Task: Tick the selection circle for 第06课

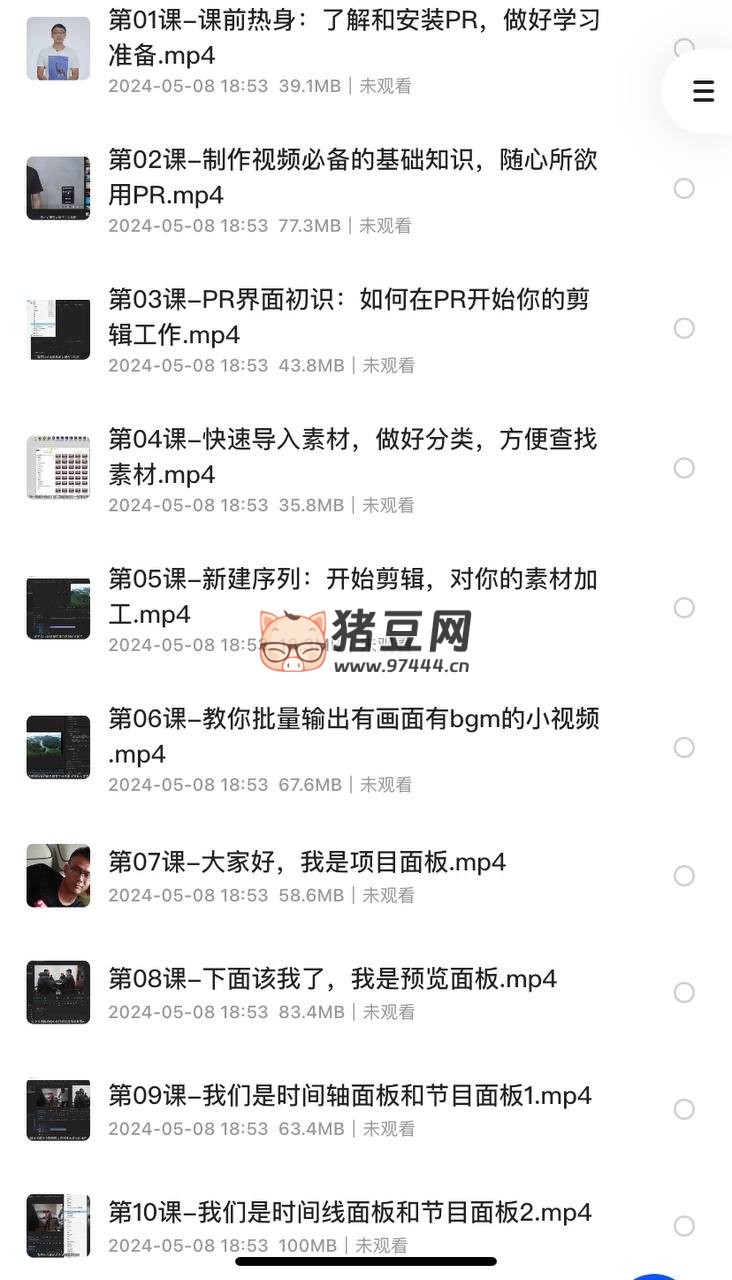Action: click(684, 748)
